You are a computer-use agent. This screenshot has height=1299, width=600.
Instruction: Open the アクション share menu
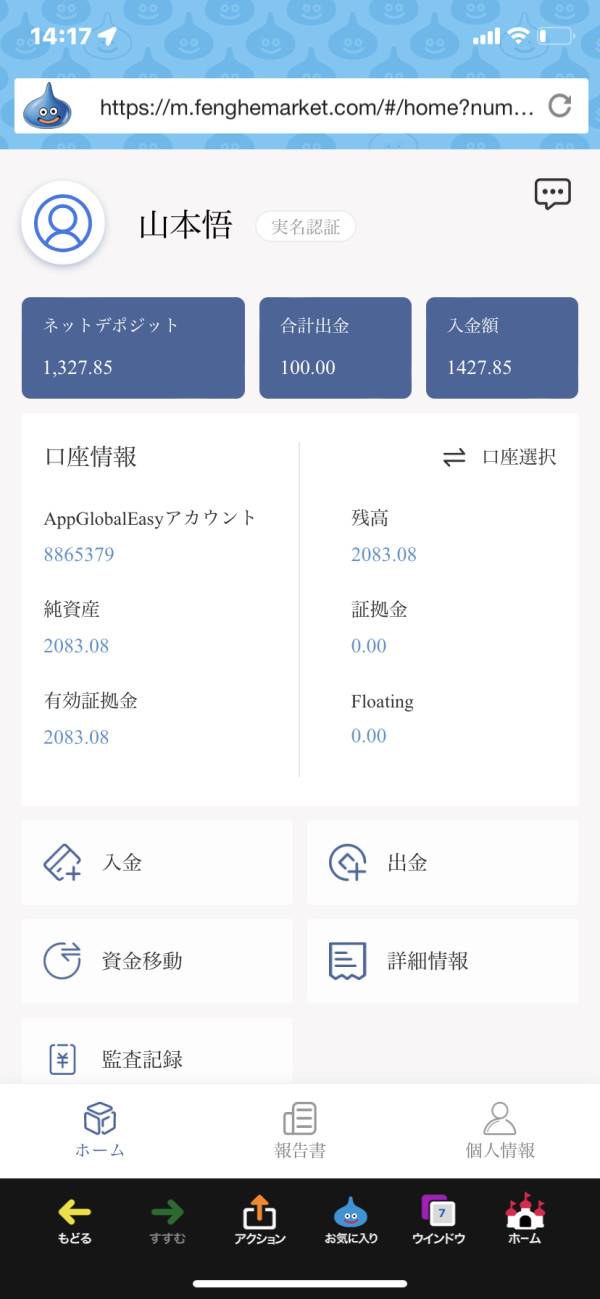[x=259, y=1222]
